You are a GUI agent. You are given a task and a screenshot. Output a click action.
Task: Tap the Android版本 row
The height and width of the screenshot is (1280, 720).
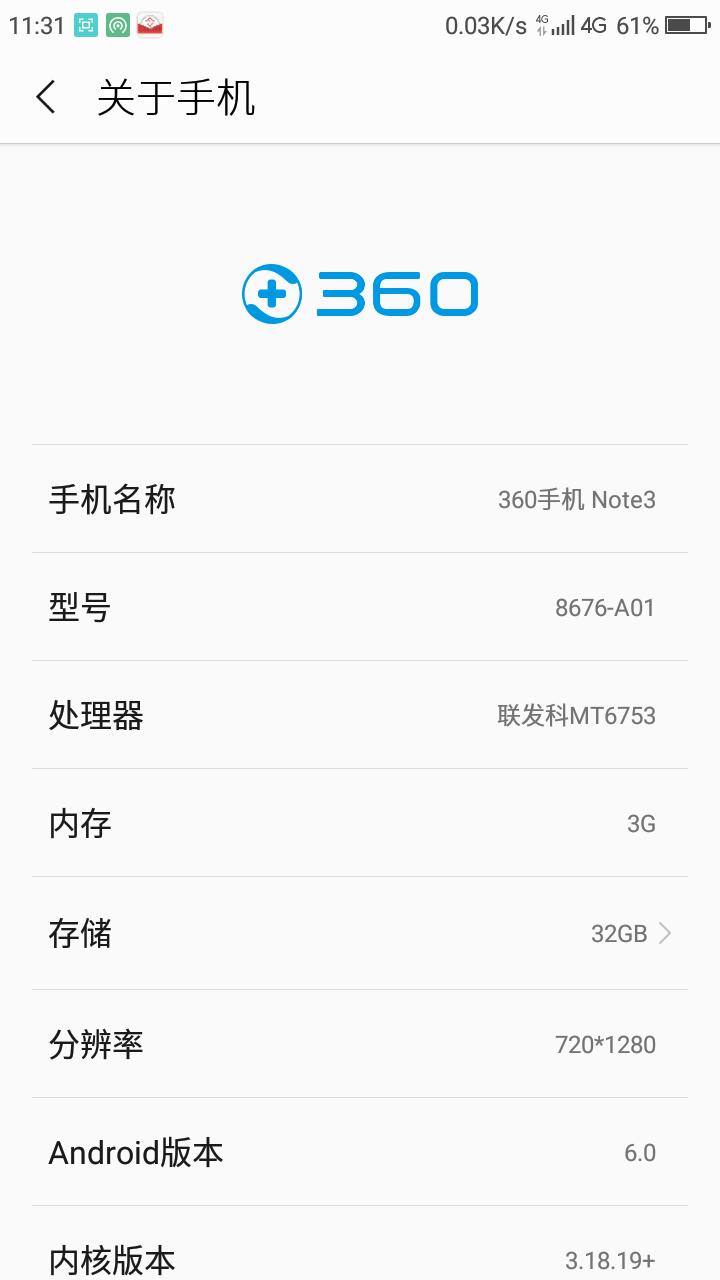[x=360, y=1152]
